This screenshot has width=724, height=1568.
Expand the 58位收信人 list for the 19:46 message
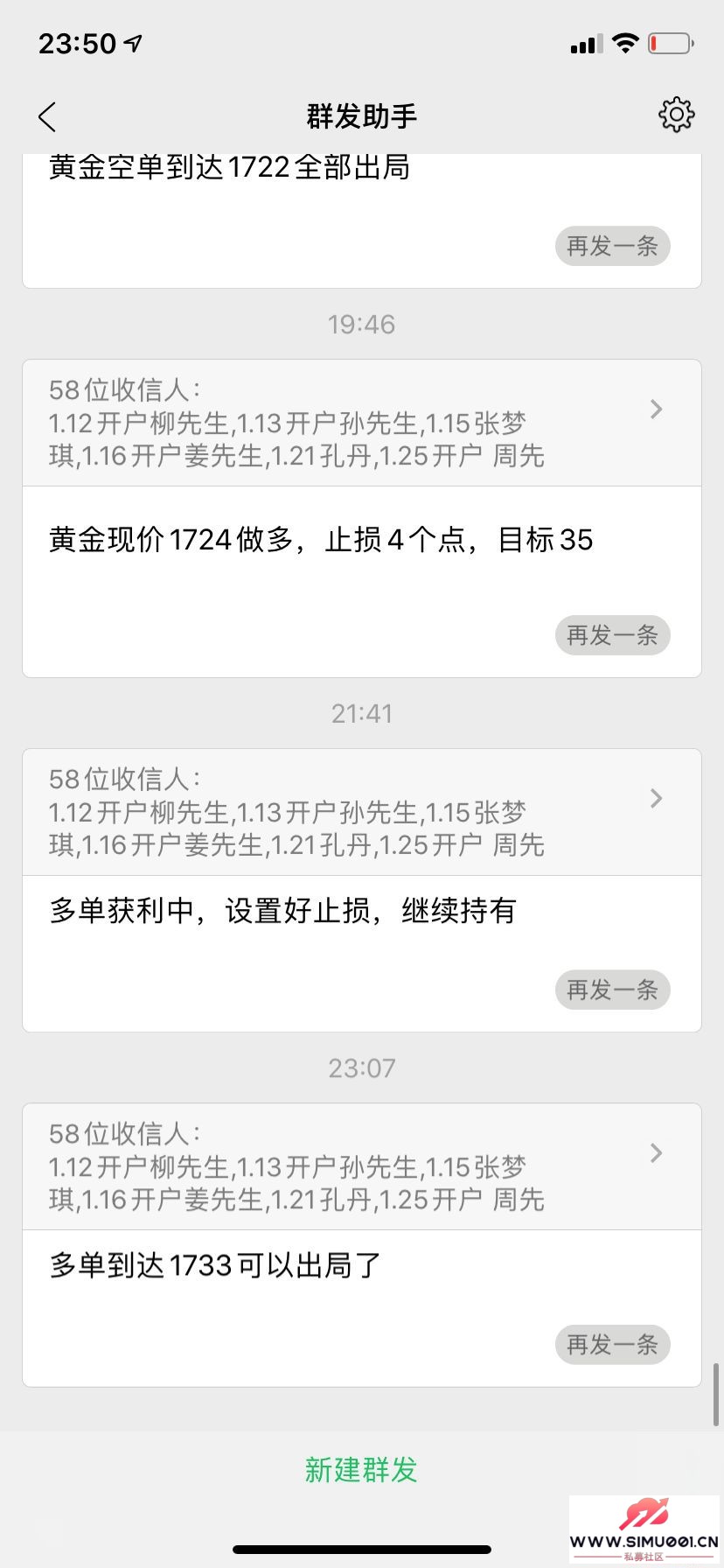point(656,409)
